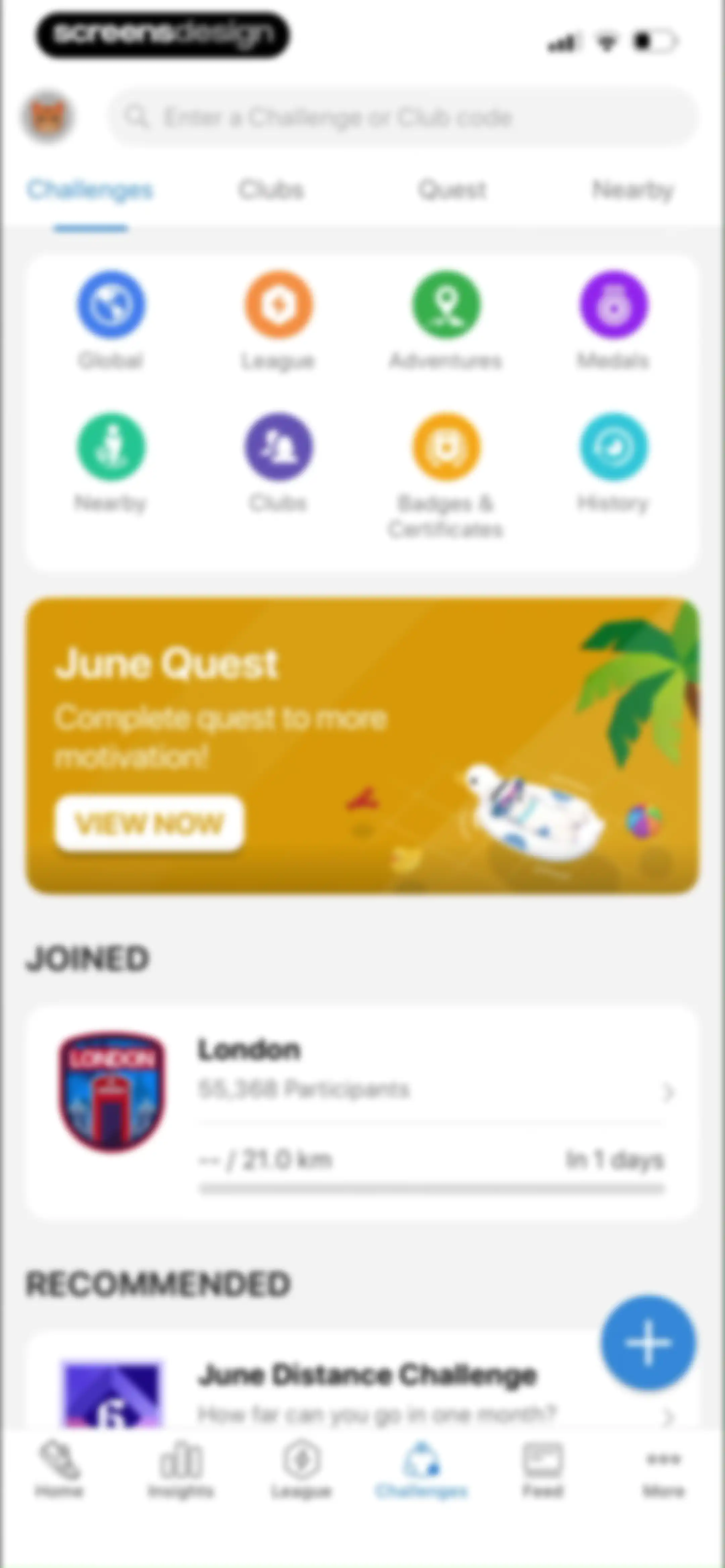The image size is (725, 1568).
Task: Open the profile avatar
Action: pos(48,116)
